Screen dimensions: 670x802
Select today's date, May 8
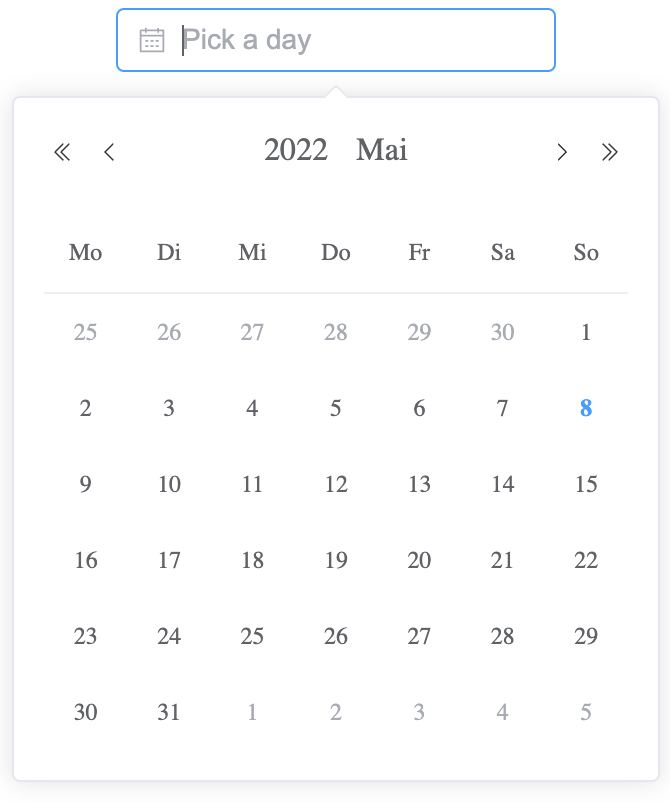[586, 408]
